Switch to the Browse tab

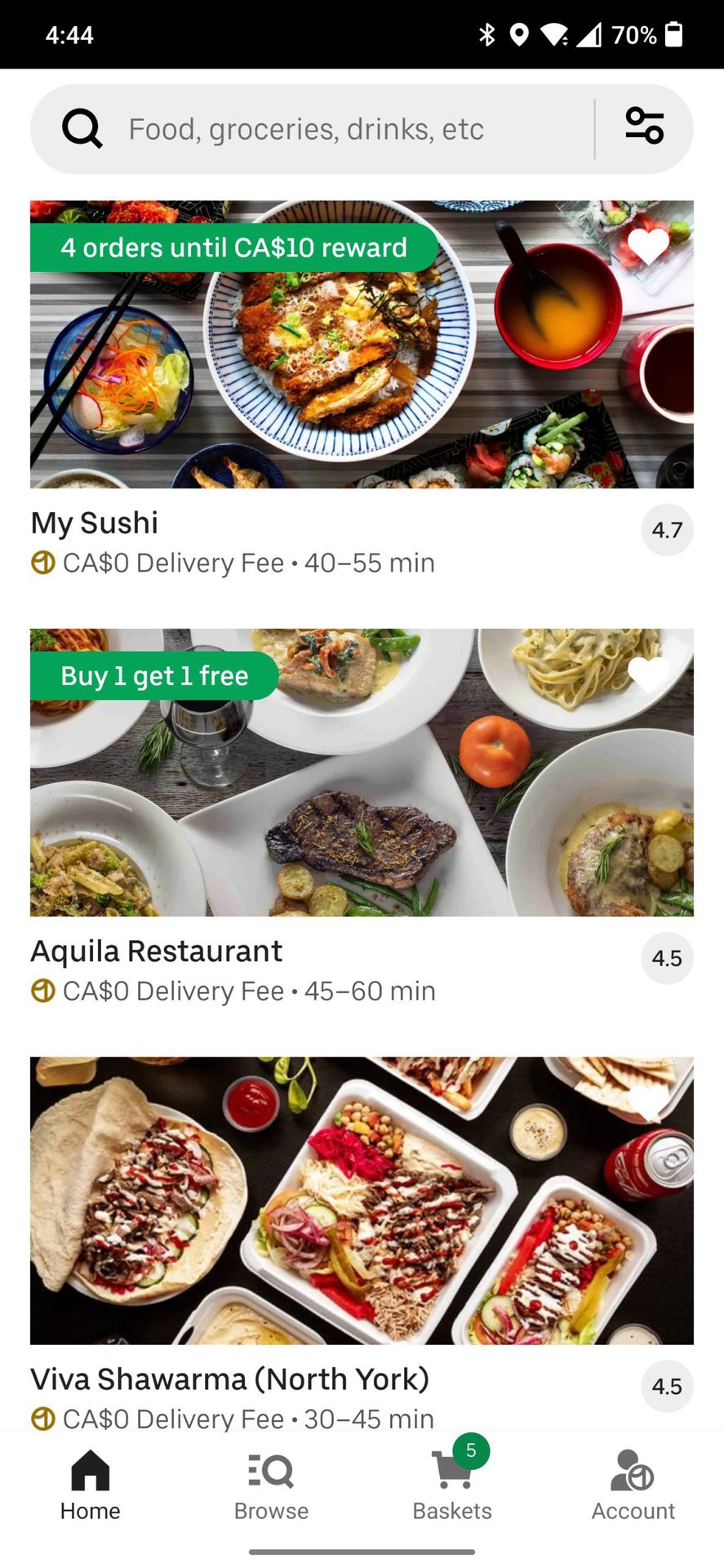[271, 1486]
